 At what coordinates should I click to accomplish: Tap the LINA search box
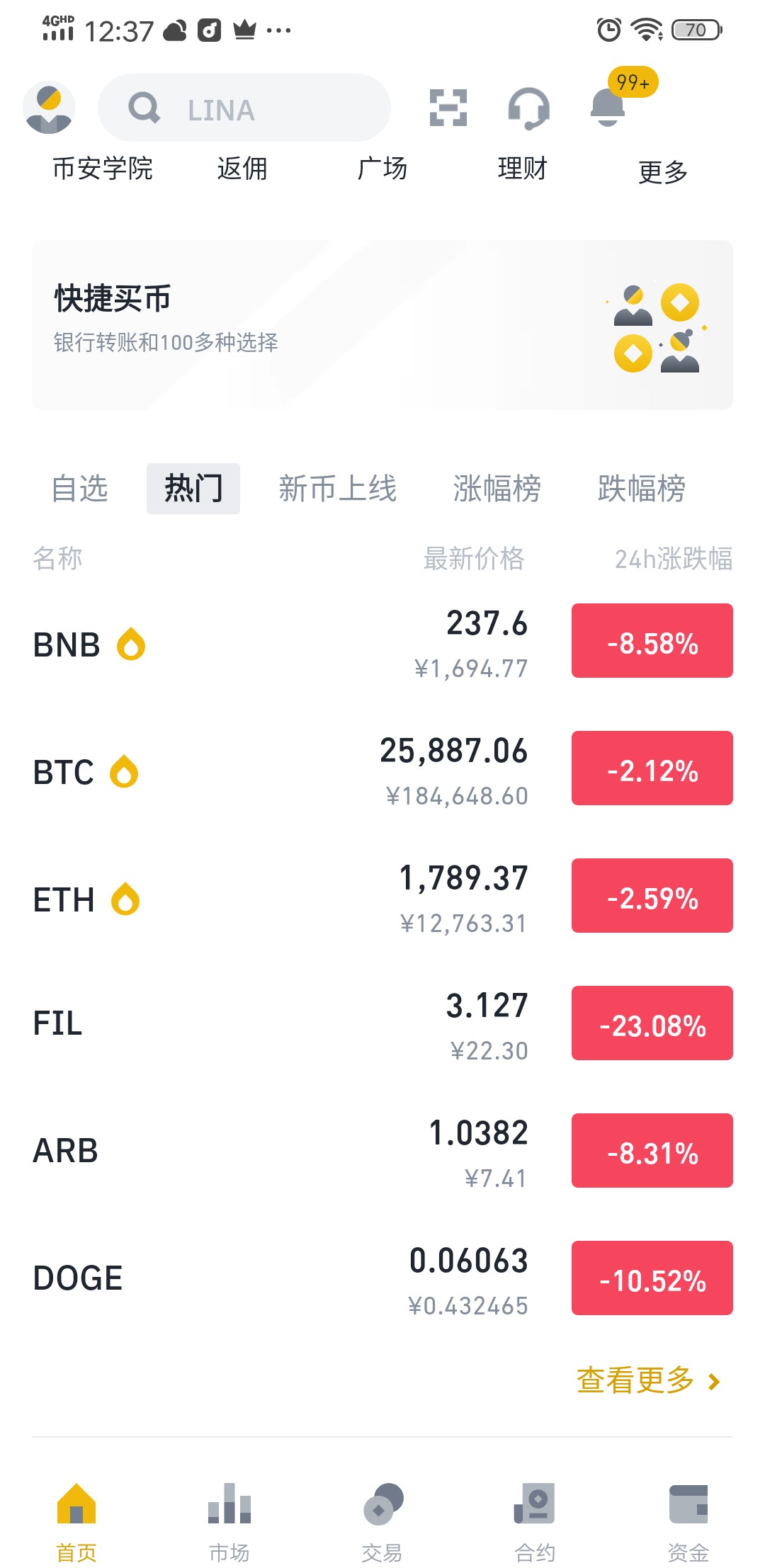click(244, 108)
